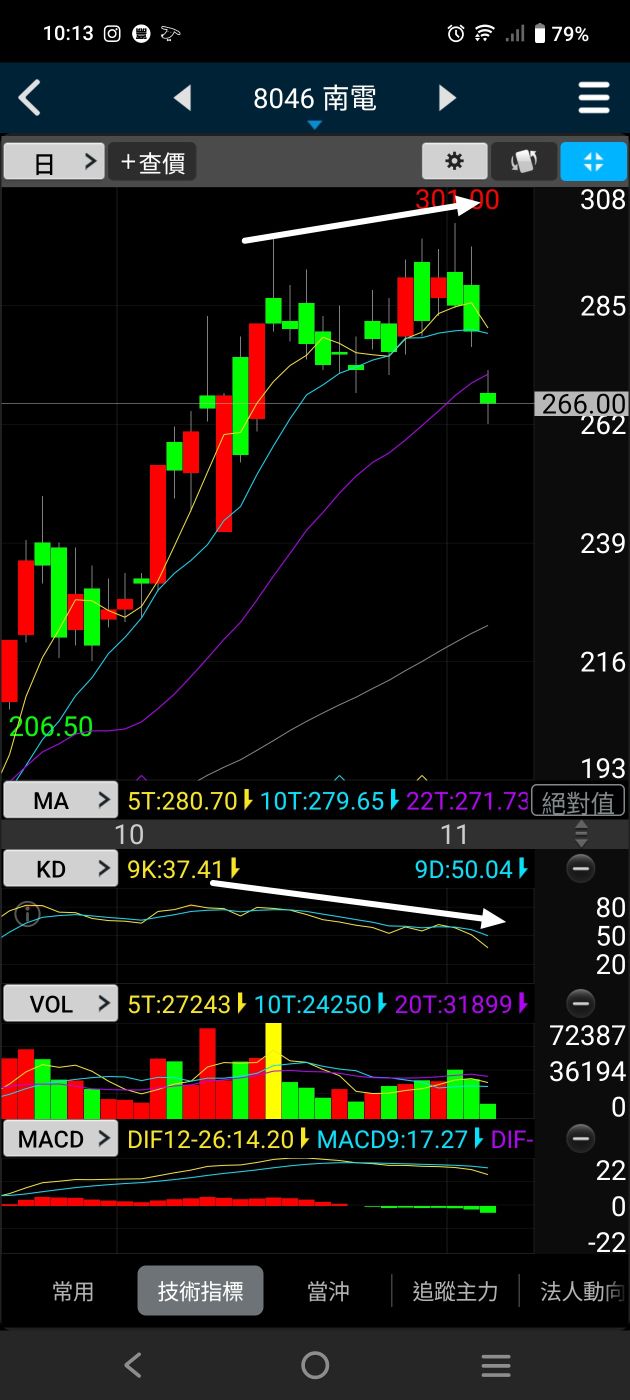Switch to the 常用 tab

click(x=73, y=1291)
